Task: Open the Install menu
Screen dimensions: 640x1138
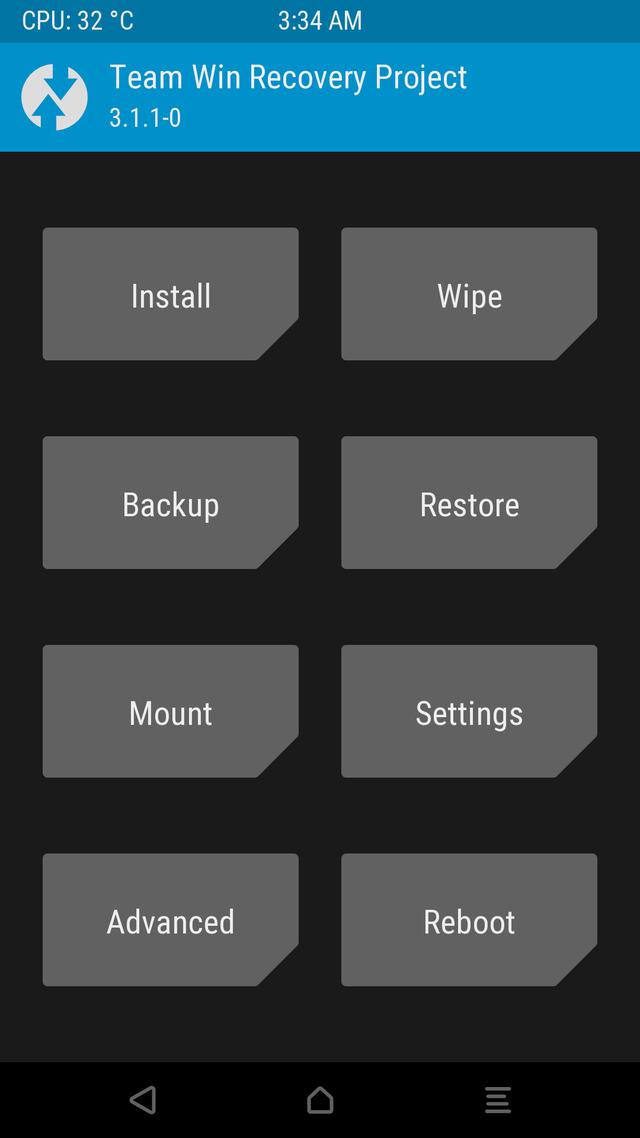Action: (x=170, y=294)
